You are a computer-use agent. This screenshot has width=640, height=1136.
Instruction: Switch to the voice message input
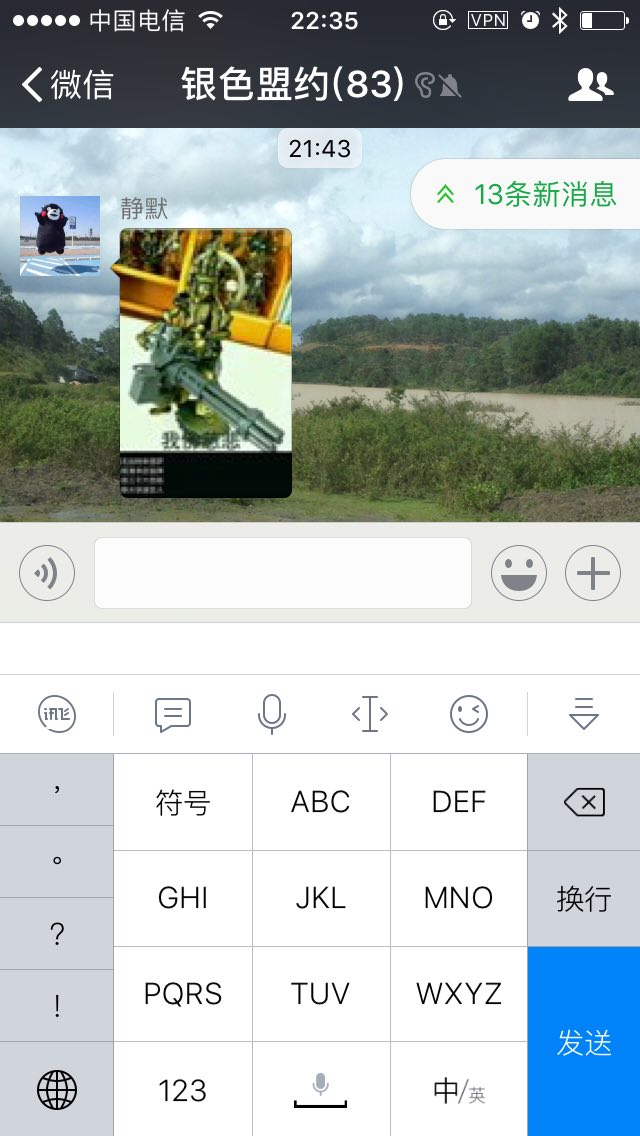[x=47, y=573]
